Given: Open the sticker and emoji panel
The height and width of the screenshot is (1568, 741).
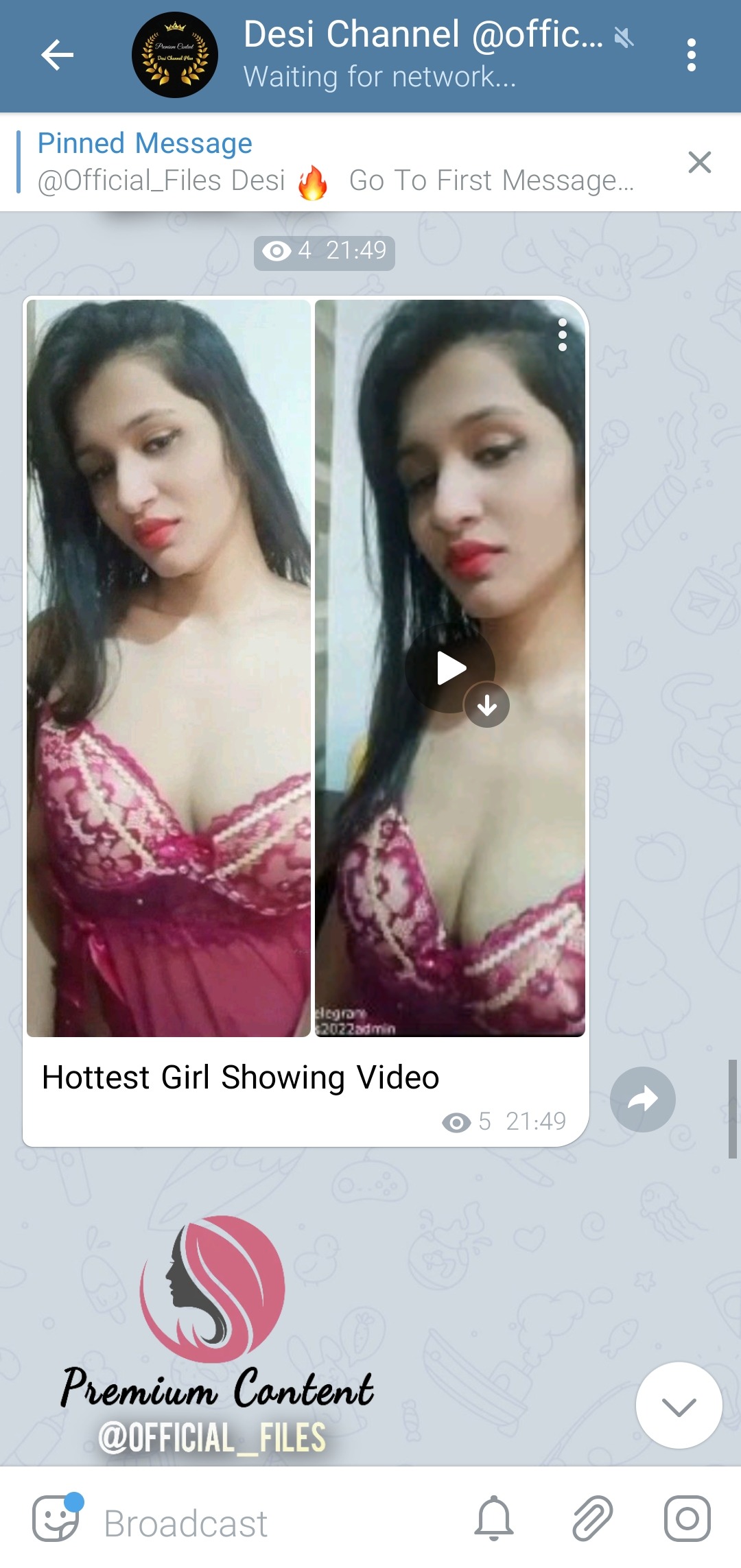Looking at the screenshot, I should (x=56, y=1519).
